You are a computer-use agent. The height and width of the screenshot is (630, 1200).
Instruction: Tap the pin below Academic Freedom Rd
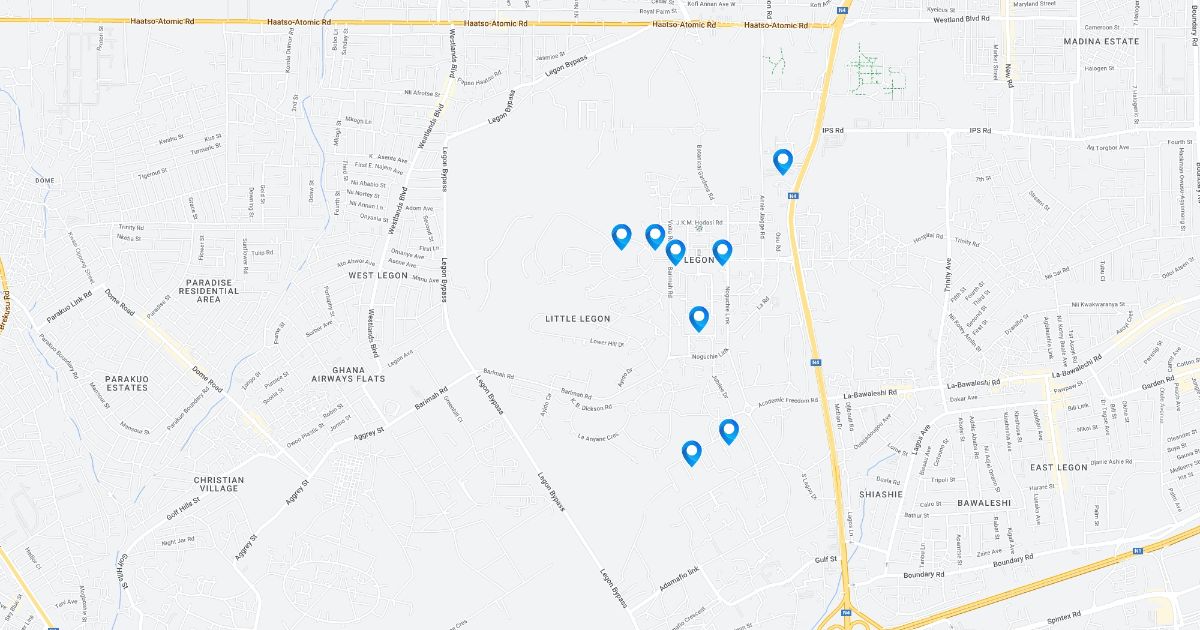click(729, 431)
